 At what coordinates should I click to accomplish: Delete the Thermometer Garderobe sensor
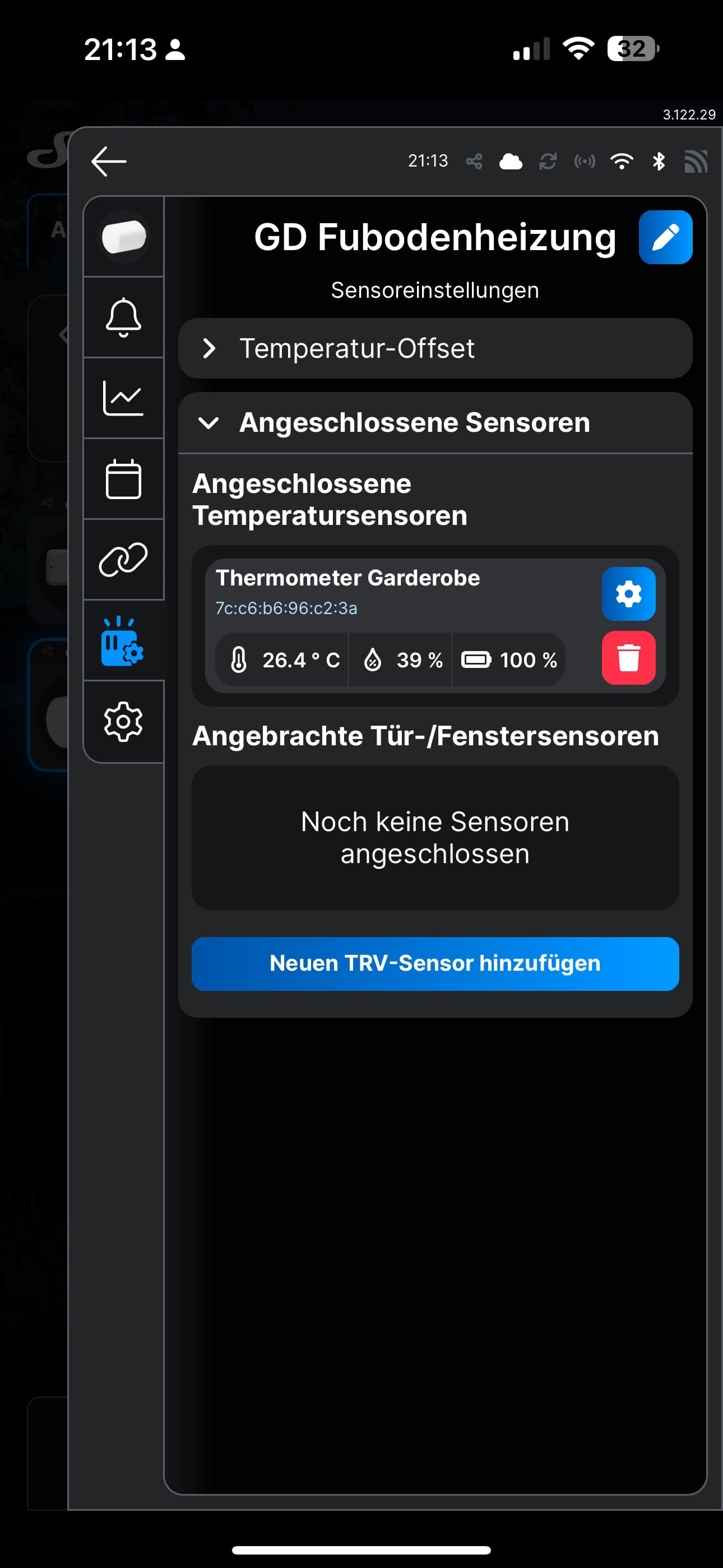pos(628,658)
